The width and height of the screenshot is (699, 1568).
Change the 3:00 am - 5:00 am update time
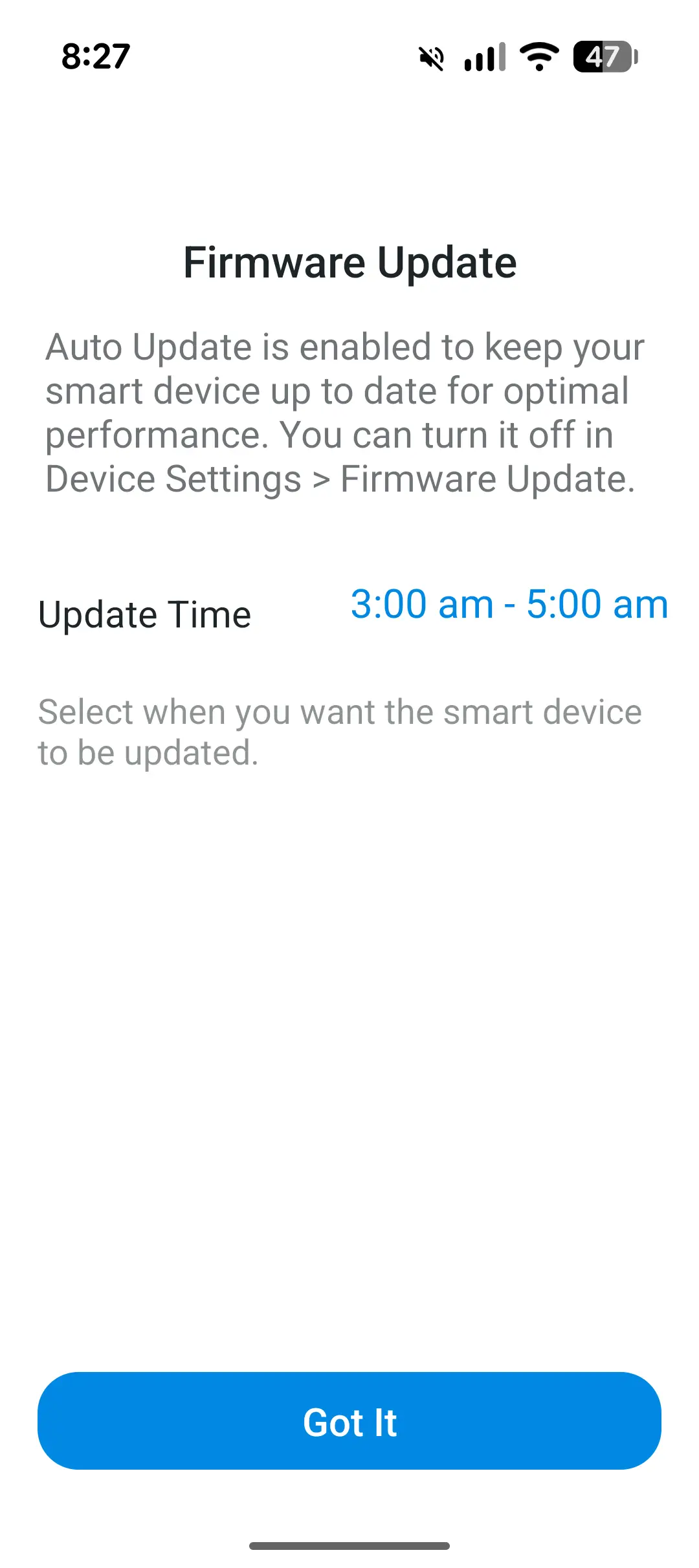(x=509, y=605)
